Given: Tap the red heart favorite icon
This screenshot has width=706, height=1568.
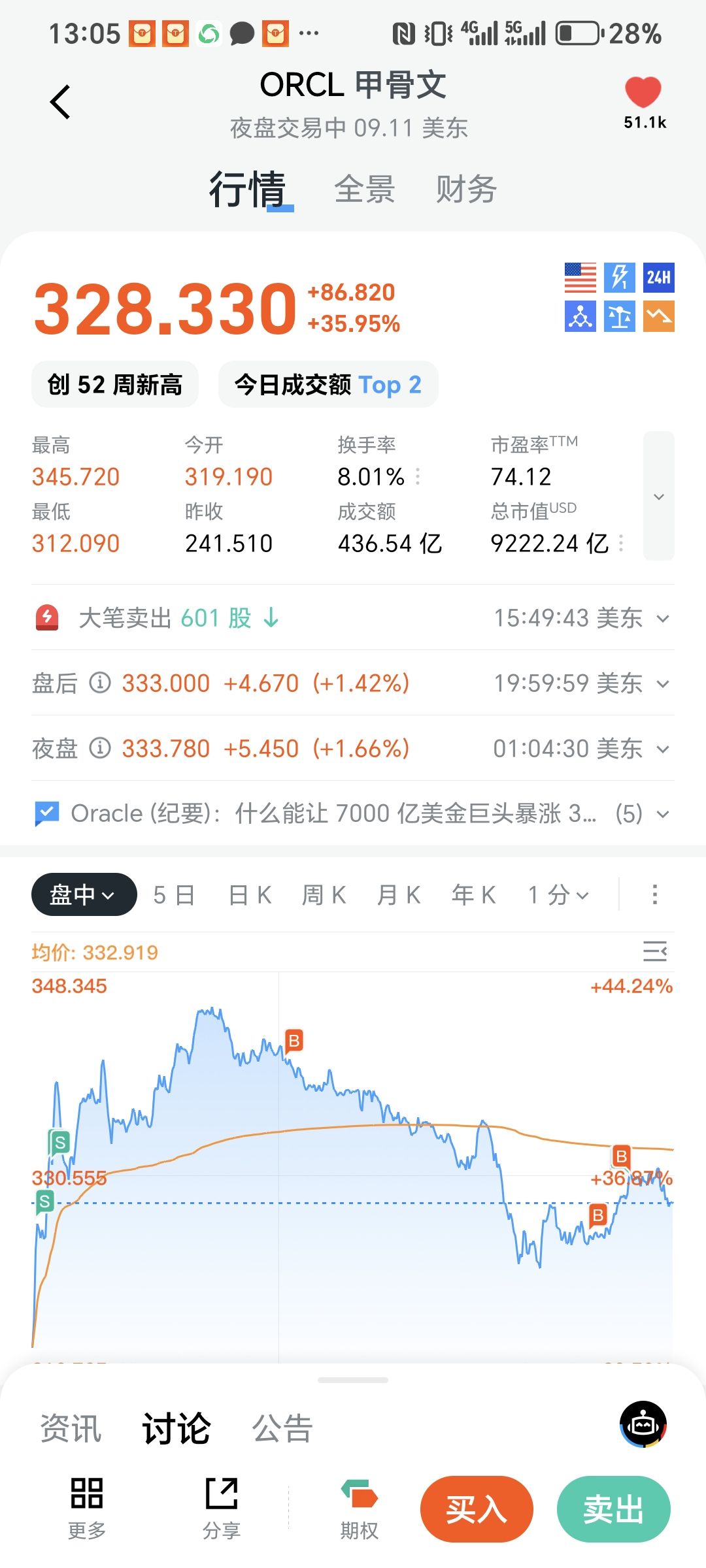Looking at the screenshot, I should [x=643, y=93].
